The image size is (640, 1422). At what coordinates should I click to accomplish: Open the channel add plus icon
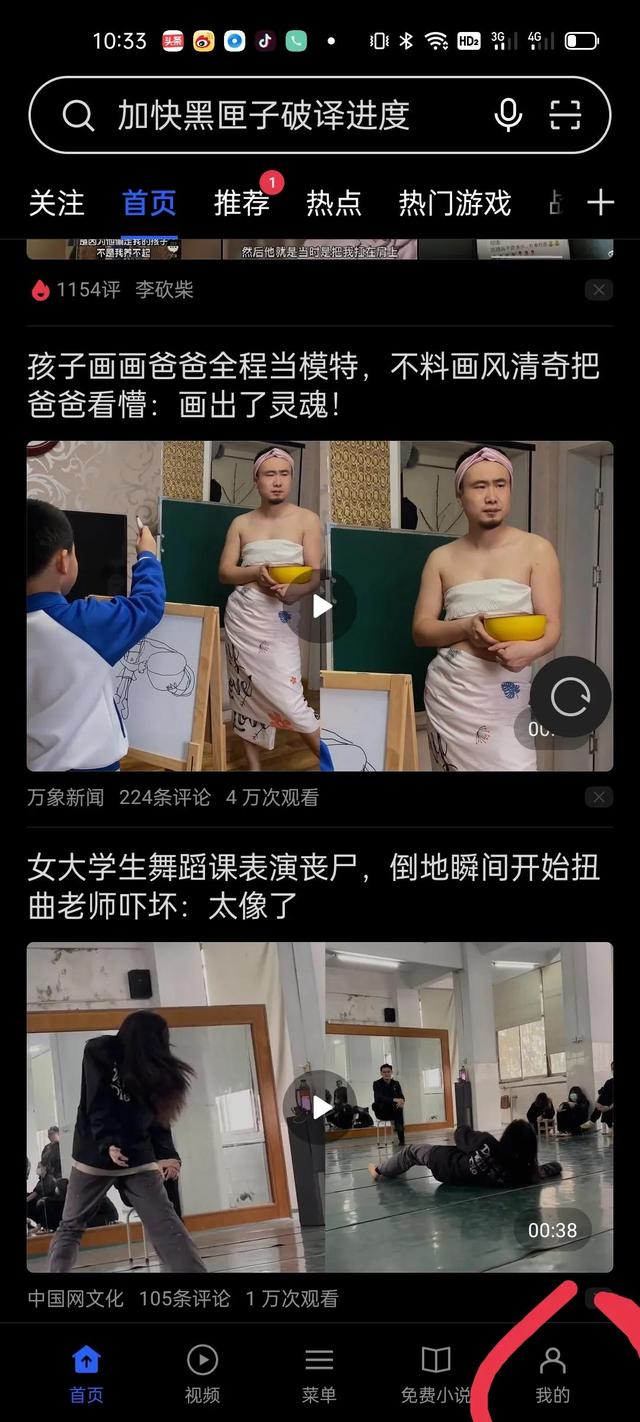point(600,203)
